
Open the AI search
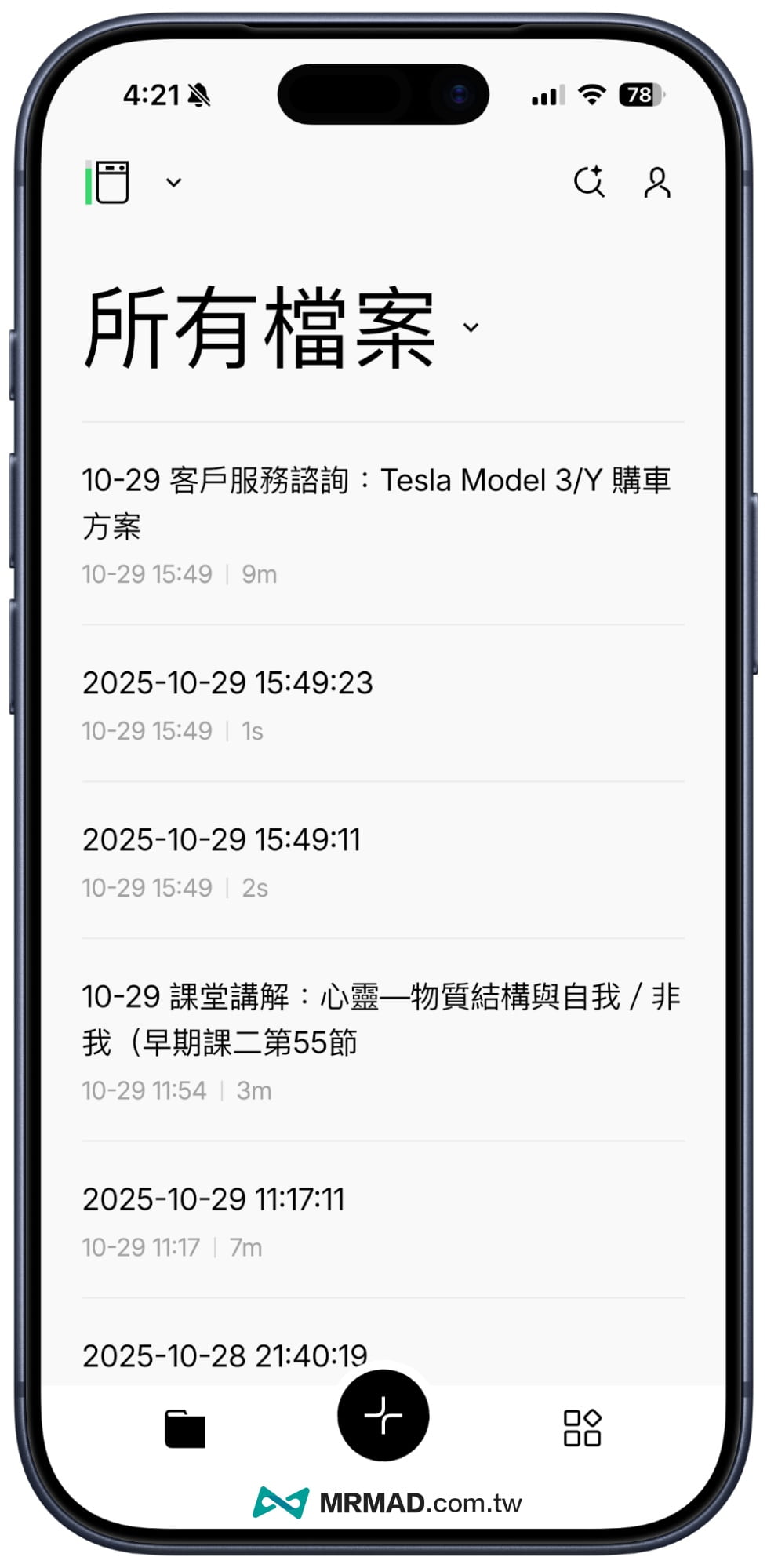coord(589,181)
